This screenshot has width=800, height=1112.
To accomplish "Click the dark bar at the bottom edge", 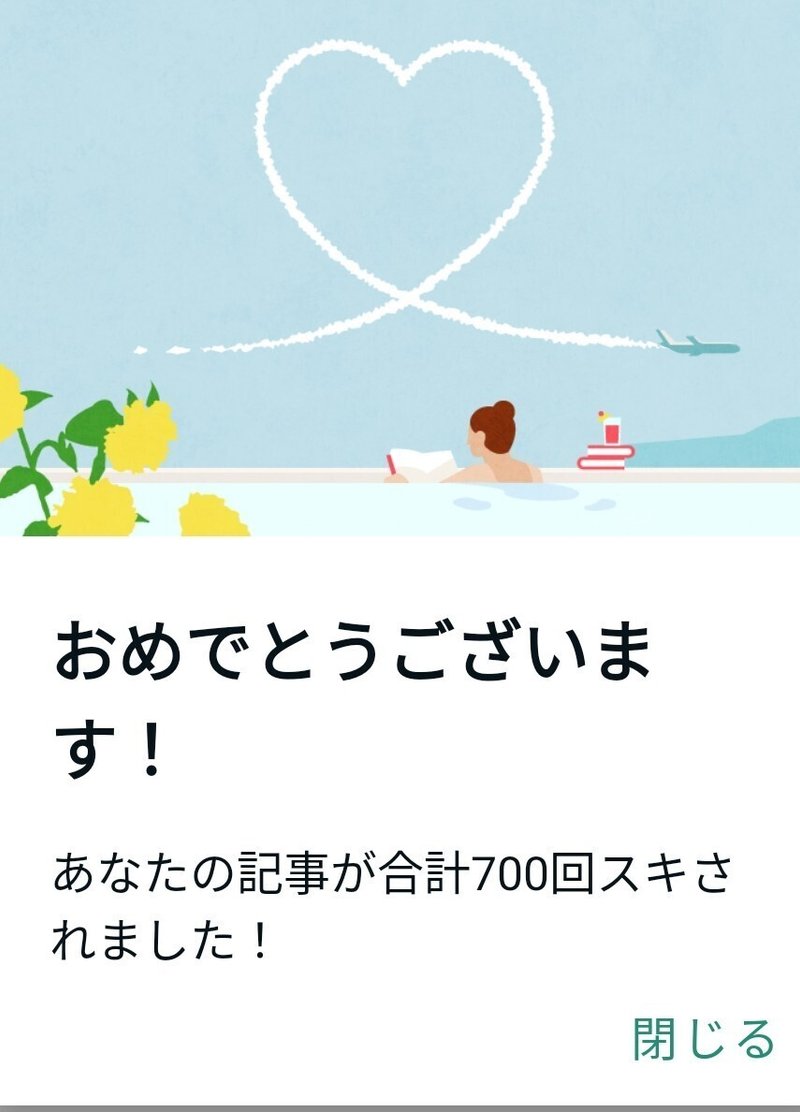I will point(400,1106).
